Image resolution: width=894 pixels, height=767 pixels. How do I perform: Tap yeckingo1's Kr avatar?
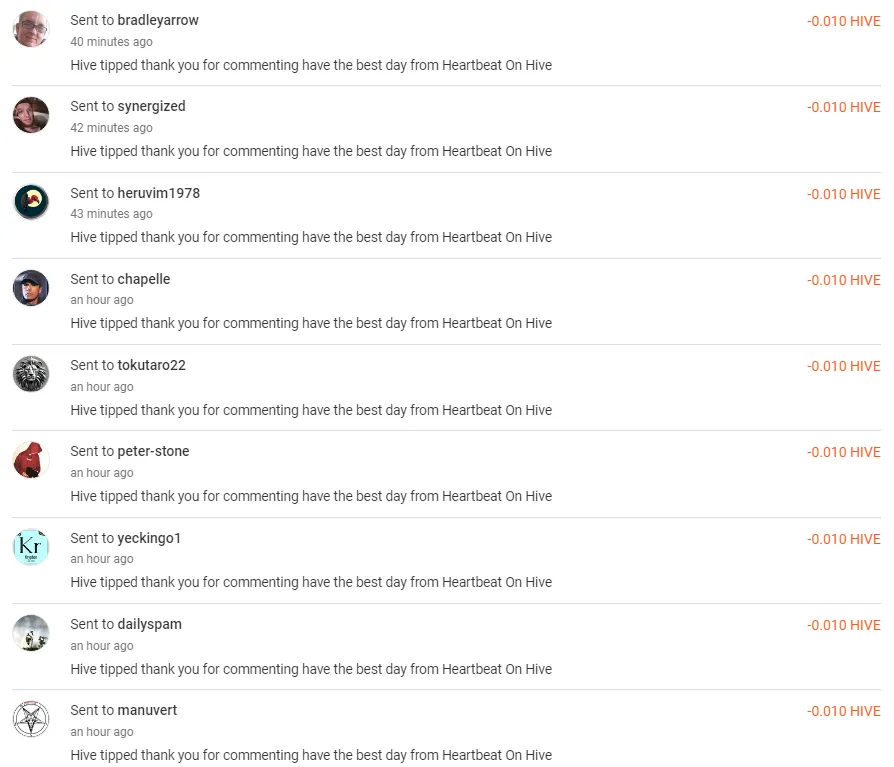point(31,547)
